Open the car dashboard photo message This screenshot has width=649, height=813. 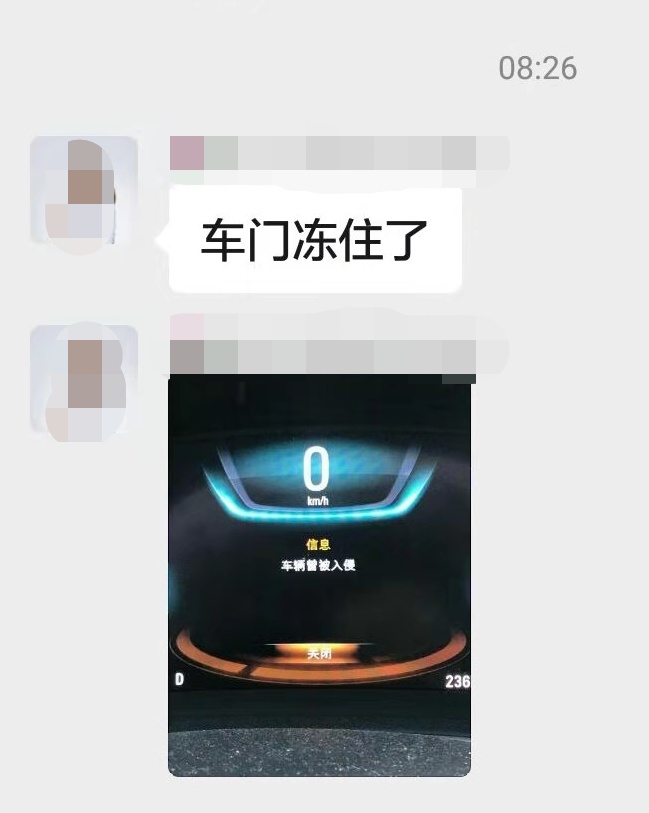[319, 575]
